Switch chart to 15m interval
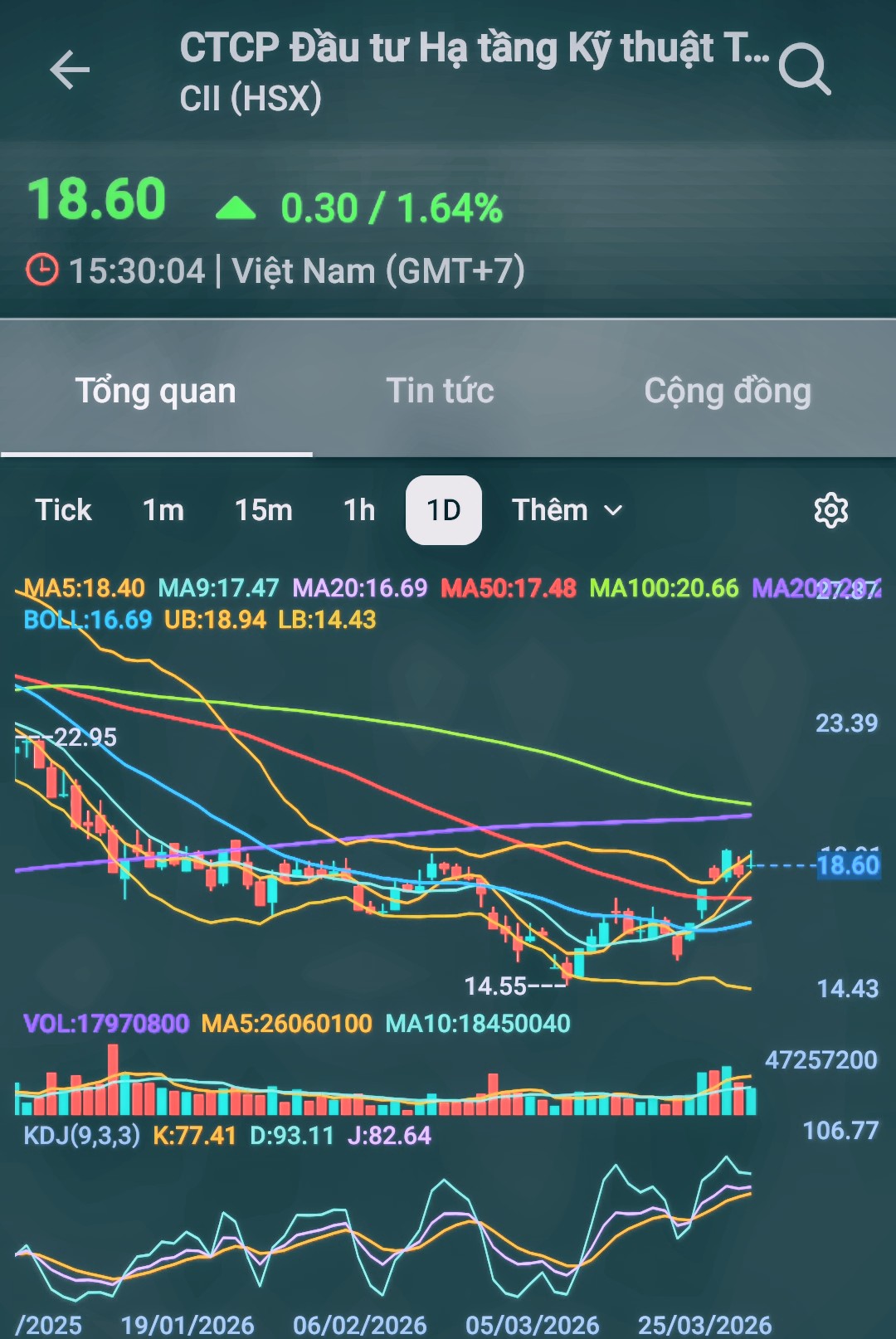This screenshot has height=1339, width=896. pos(263,510)
